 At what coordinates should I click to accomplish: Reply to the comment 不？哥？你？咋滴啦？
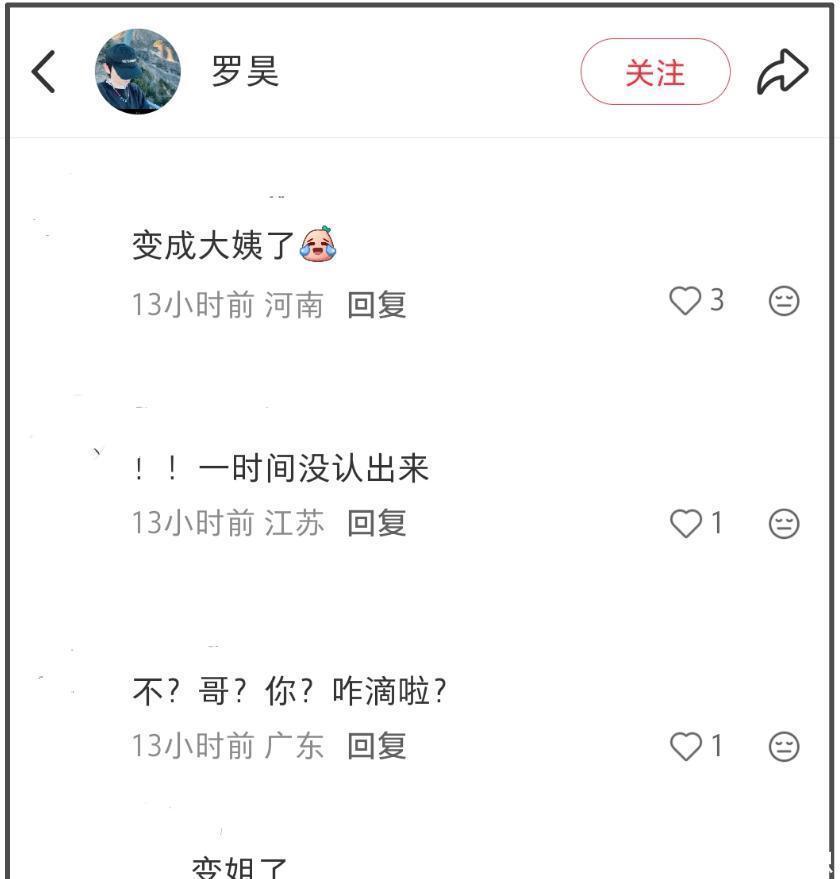tap(376, 746)
